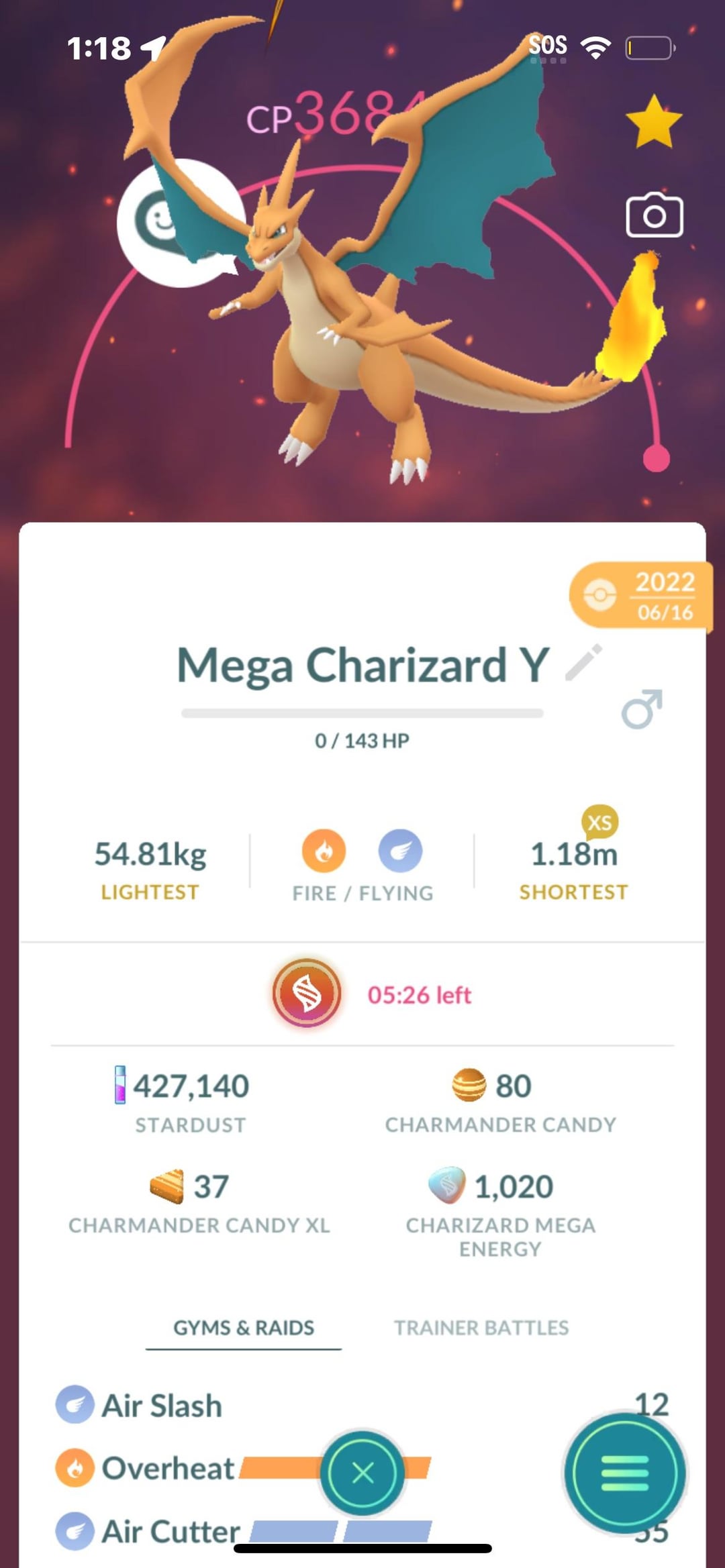Edit the Mega Charizard Y nickname
Screen dimensions: 725x1568
(x=583, y=663)
